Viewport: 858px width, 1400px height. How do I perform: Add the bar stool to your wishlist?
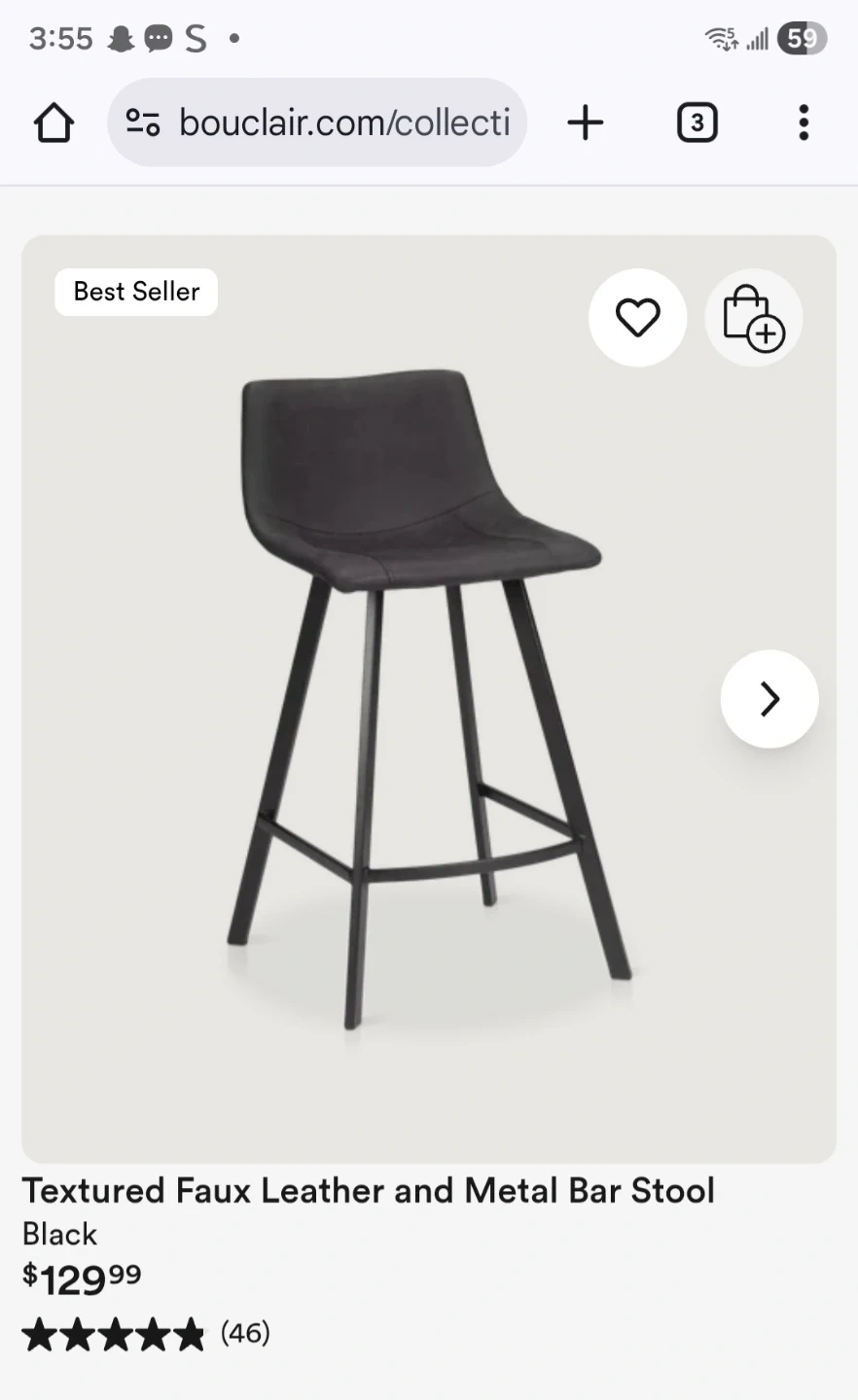[637, 318]
